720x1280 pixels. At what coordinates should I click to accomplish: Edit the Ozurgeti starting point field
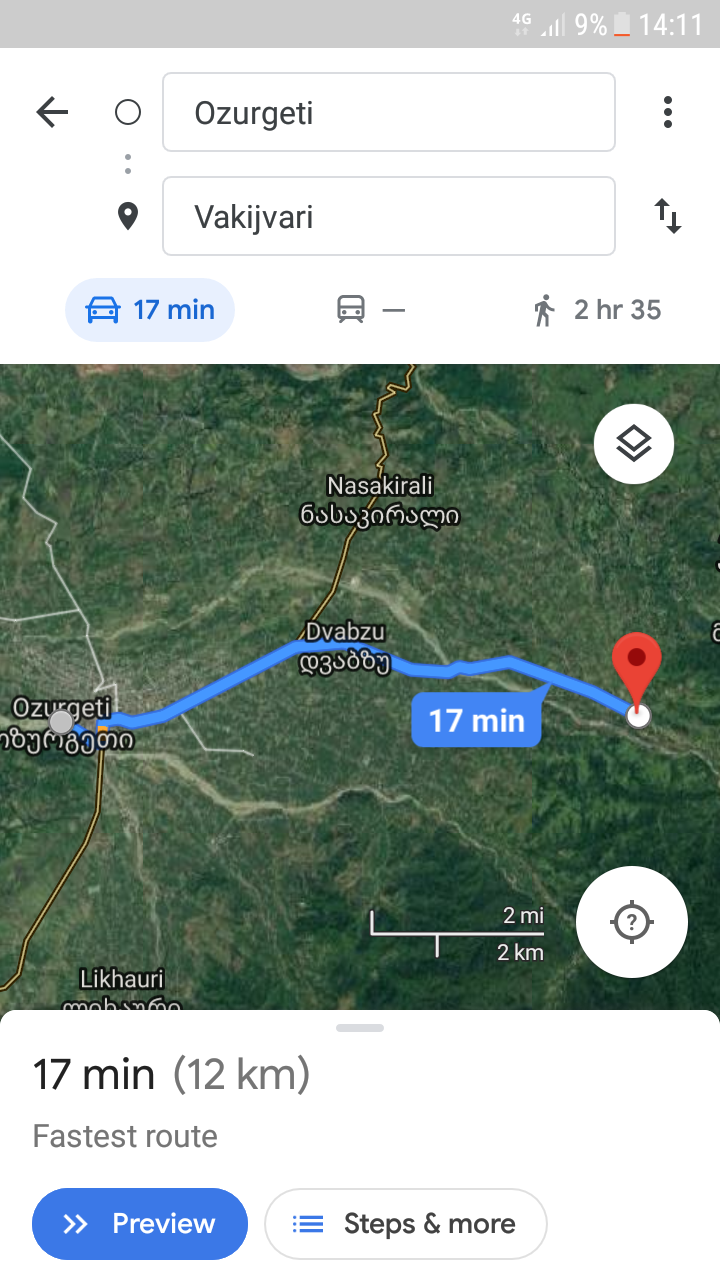[x=388, y=112]
